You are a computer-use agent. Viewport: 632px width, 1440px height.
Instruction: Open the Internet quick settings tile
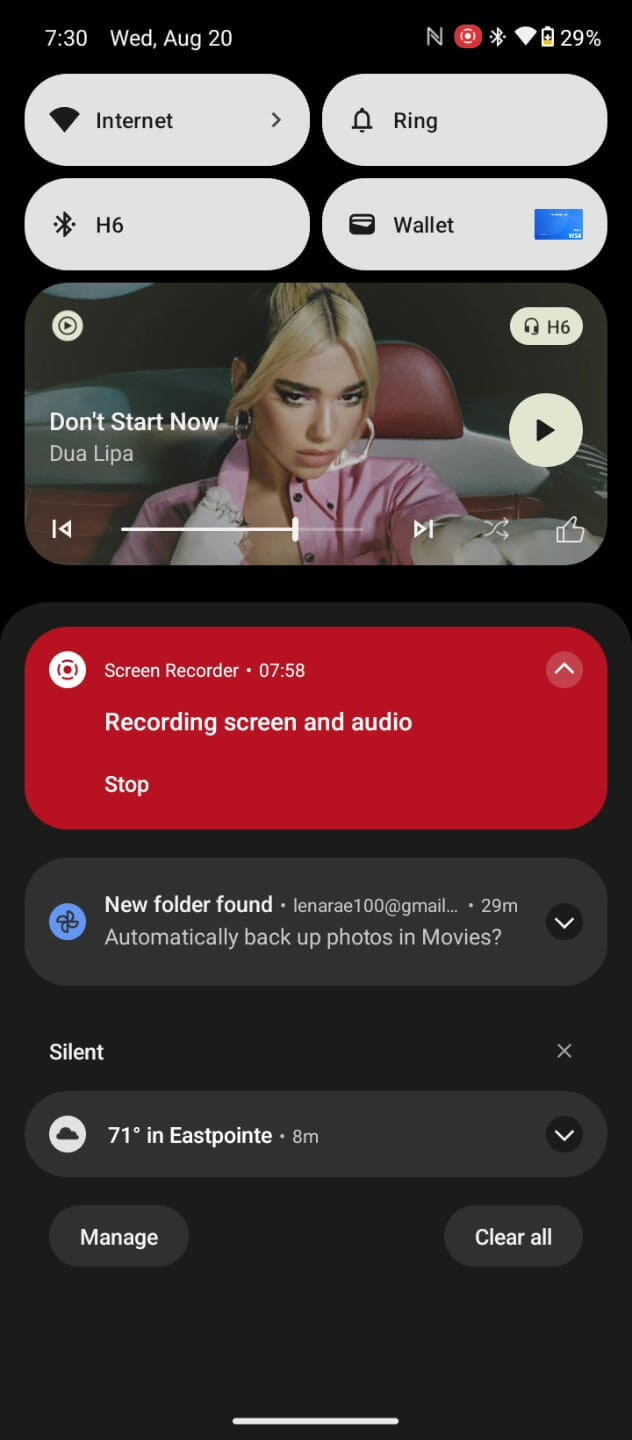(x=166, y=121)
